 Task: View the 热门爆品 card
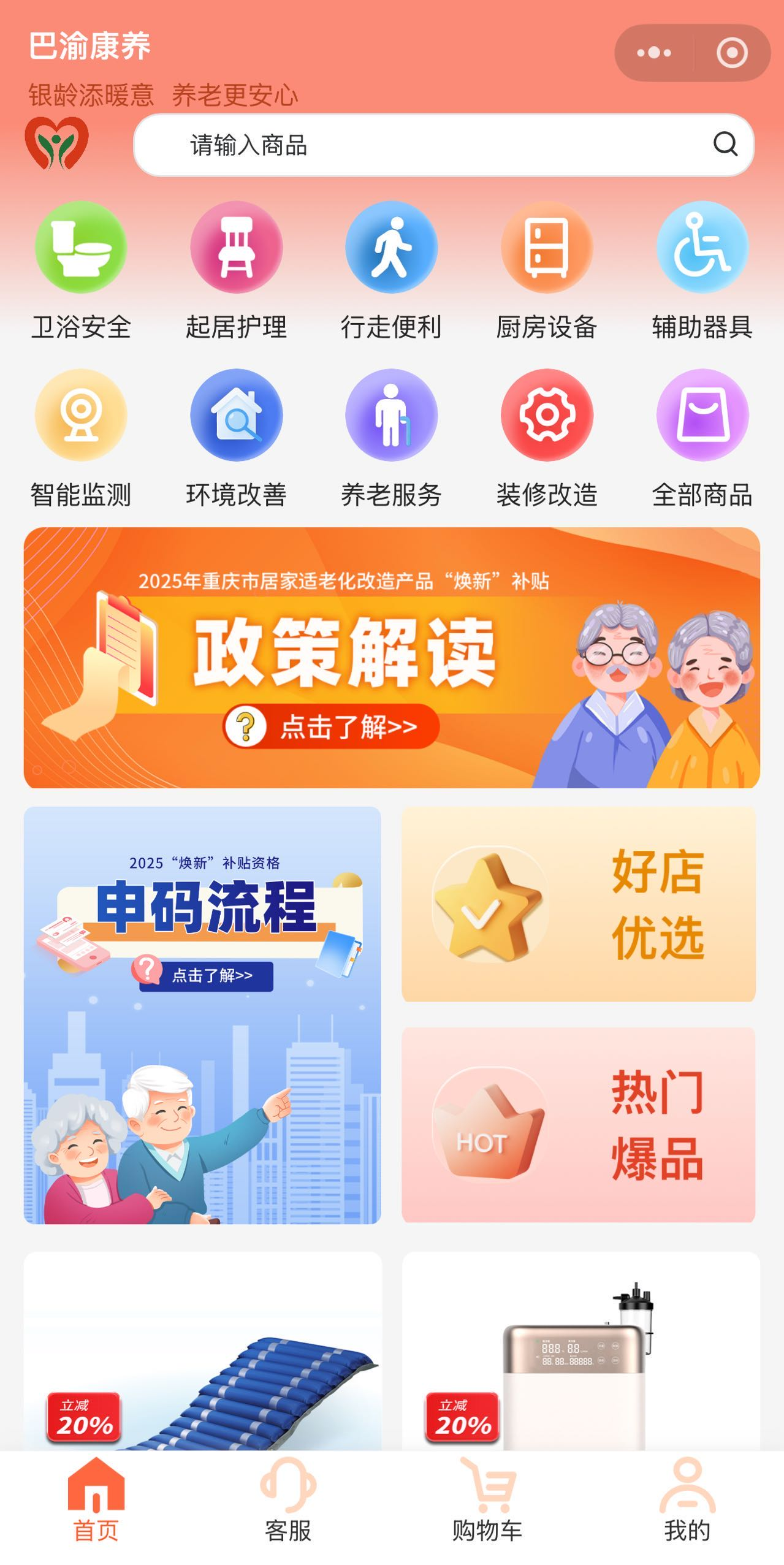(x=578, y=1124)
